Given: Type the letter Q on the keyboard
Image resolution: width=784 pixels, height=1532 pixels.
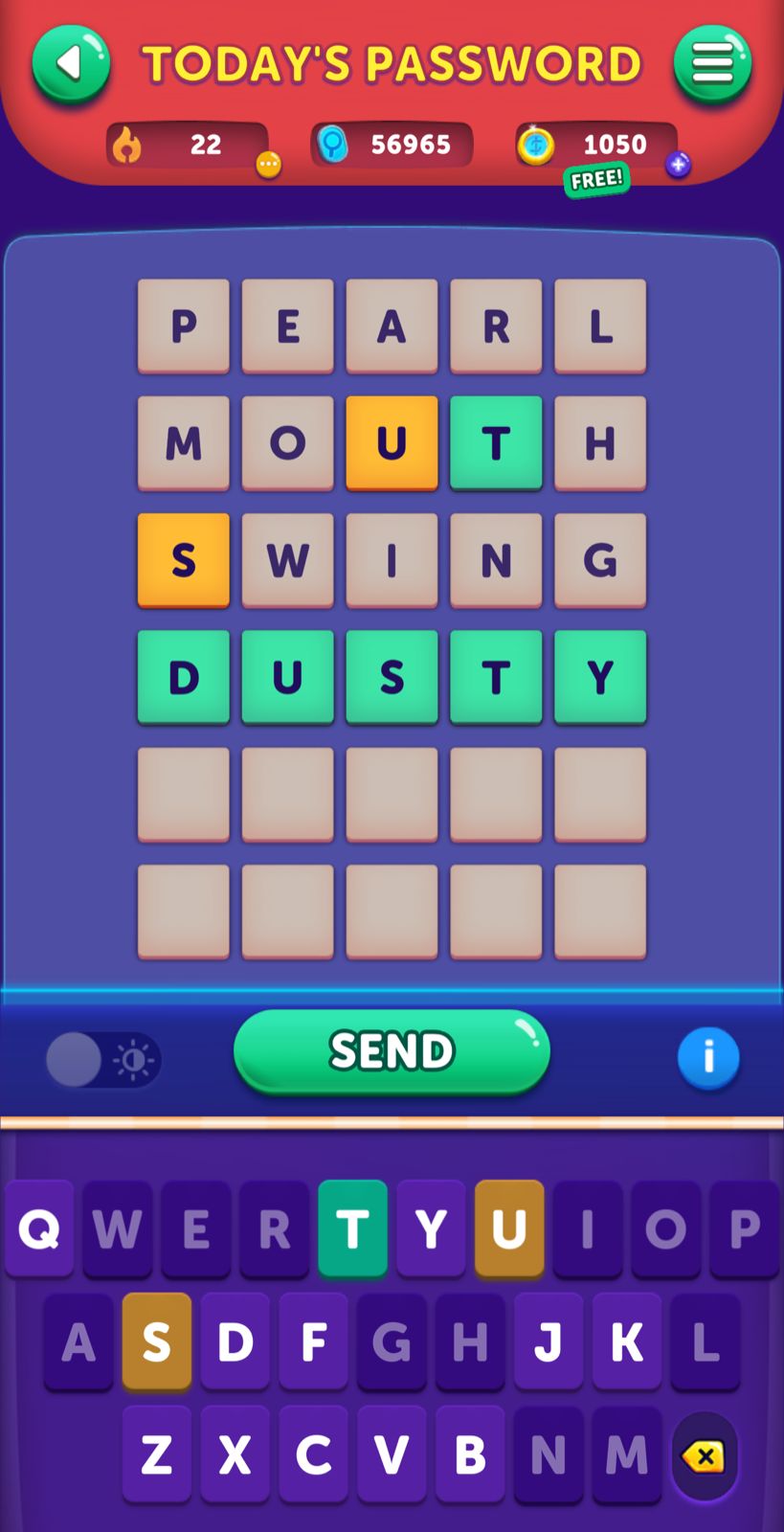Looking at the screenshot, I should pos(39,1228).
